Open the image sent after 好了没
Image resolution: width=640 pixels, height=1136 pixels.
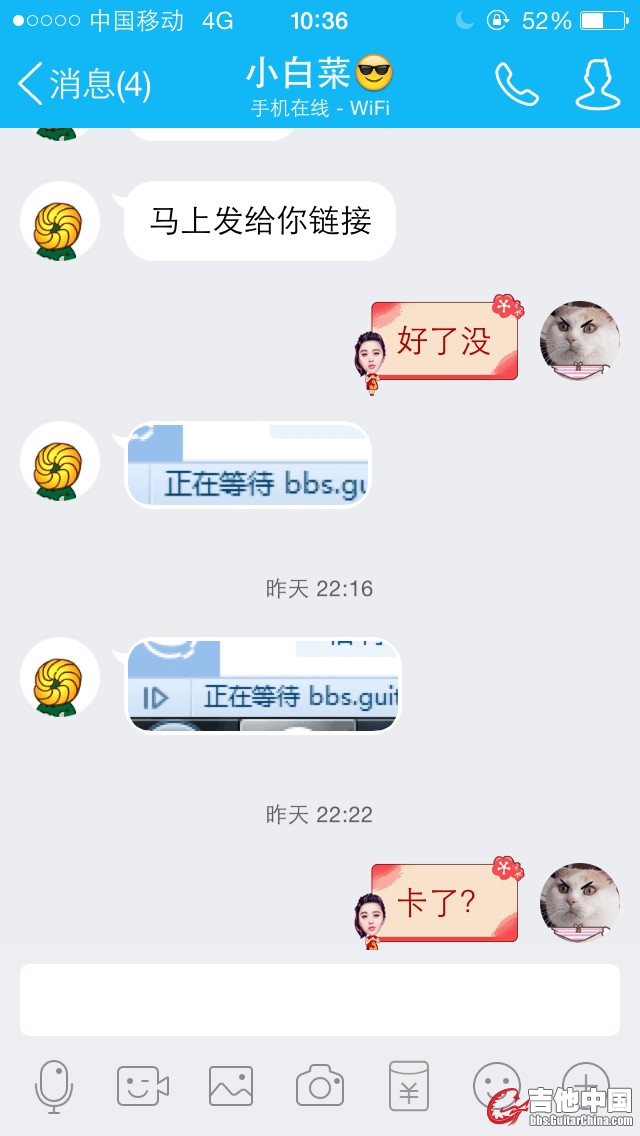[x=248, y=464]
